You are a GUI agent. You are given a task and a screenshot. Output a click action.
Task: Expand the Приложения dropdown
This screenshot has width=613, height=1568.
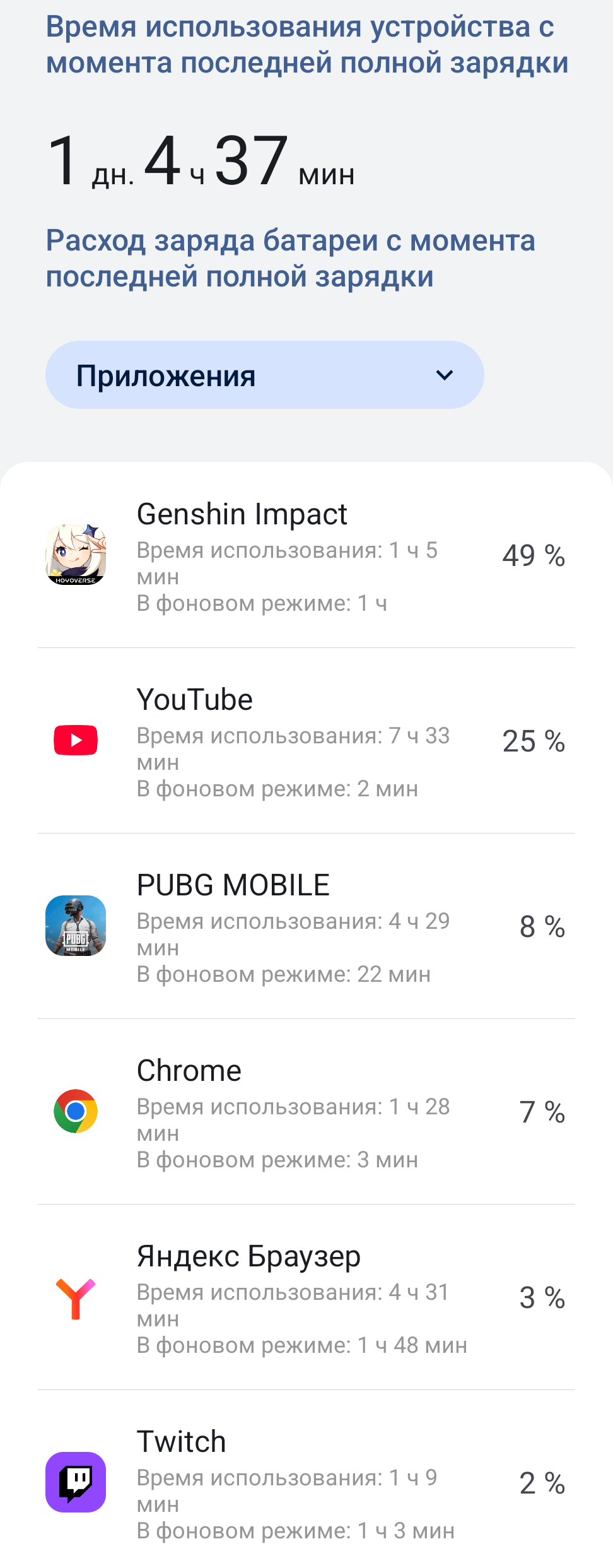point(264,375)
